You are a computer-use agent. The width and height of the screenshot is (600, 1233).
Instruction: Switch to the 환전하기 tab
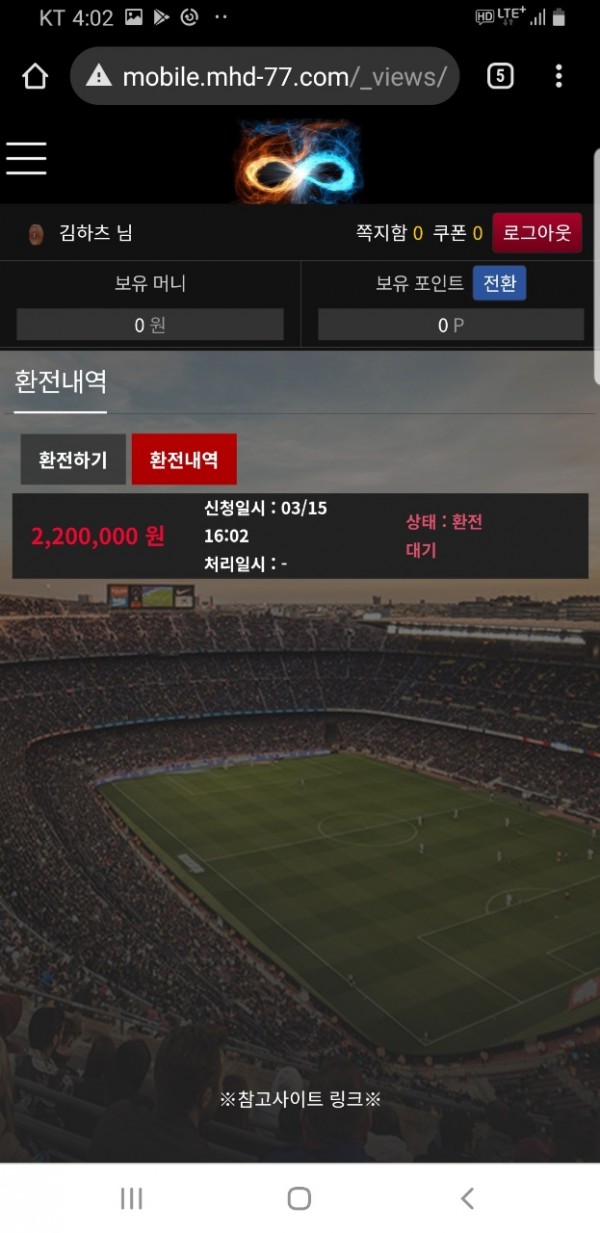73,460
